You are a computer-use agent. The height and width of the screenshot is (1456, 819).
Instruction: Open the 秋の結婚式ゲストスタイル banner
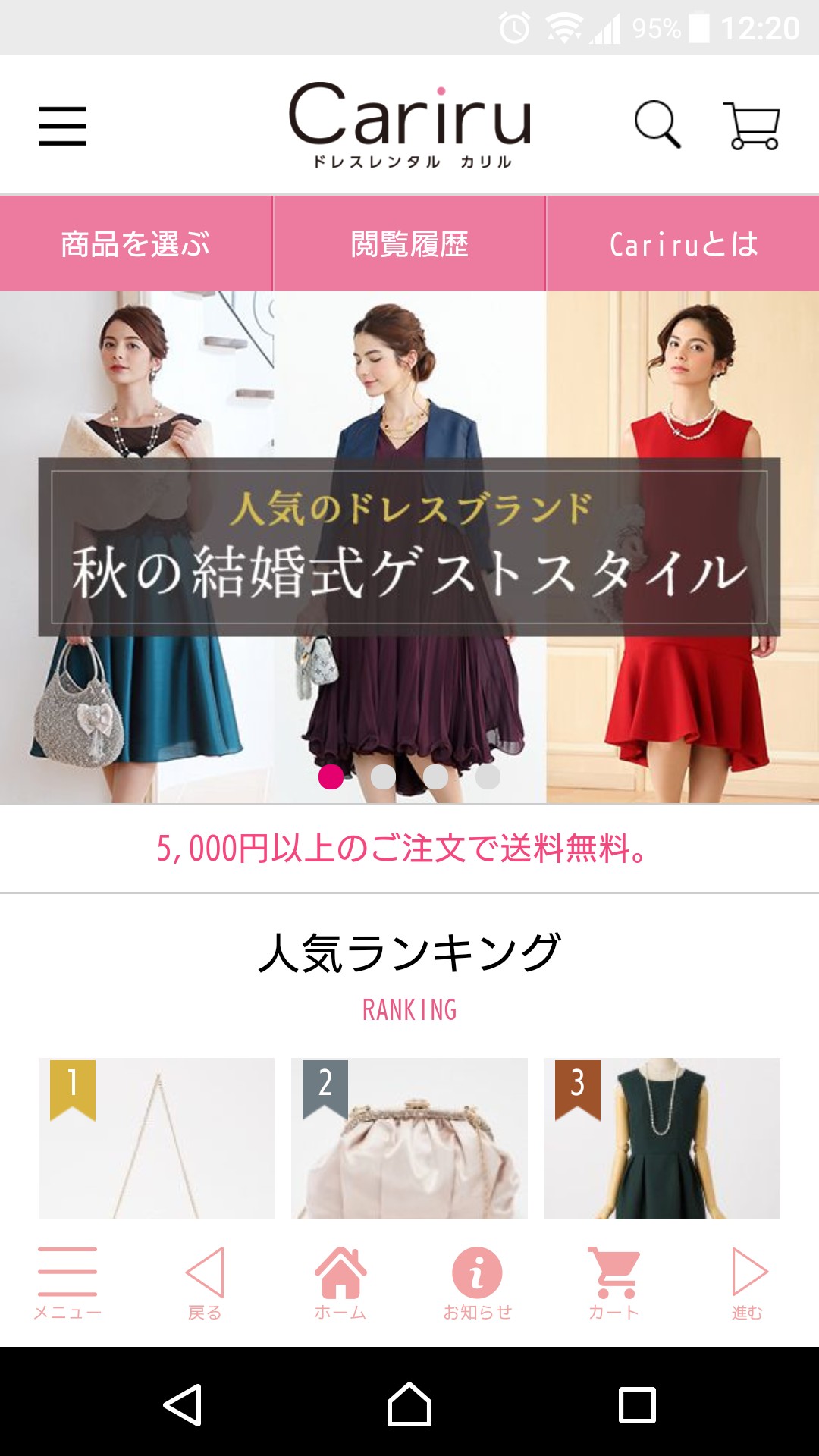pyautogui.click(x=409, y=548)
